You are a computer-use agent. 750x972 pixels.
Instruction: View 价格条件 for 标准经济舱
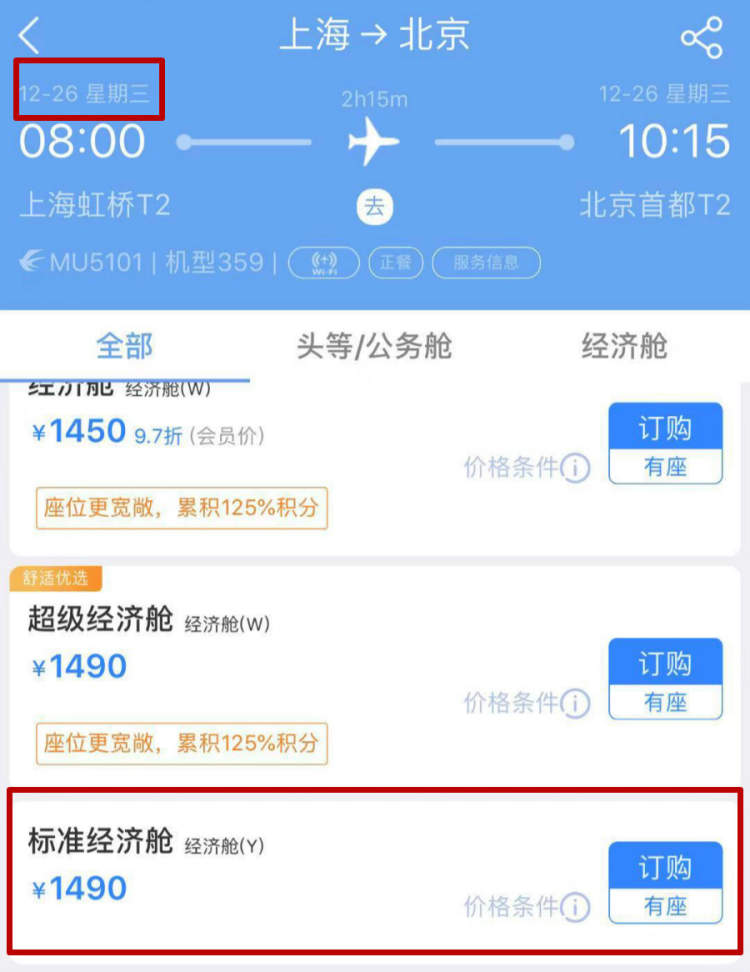coord(526,907)
